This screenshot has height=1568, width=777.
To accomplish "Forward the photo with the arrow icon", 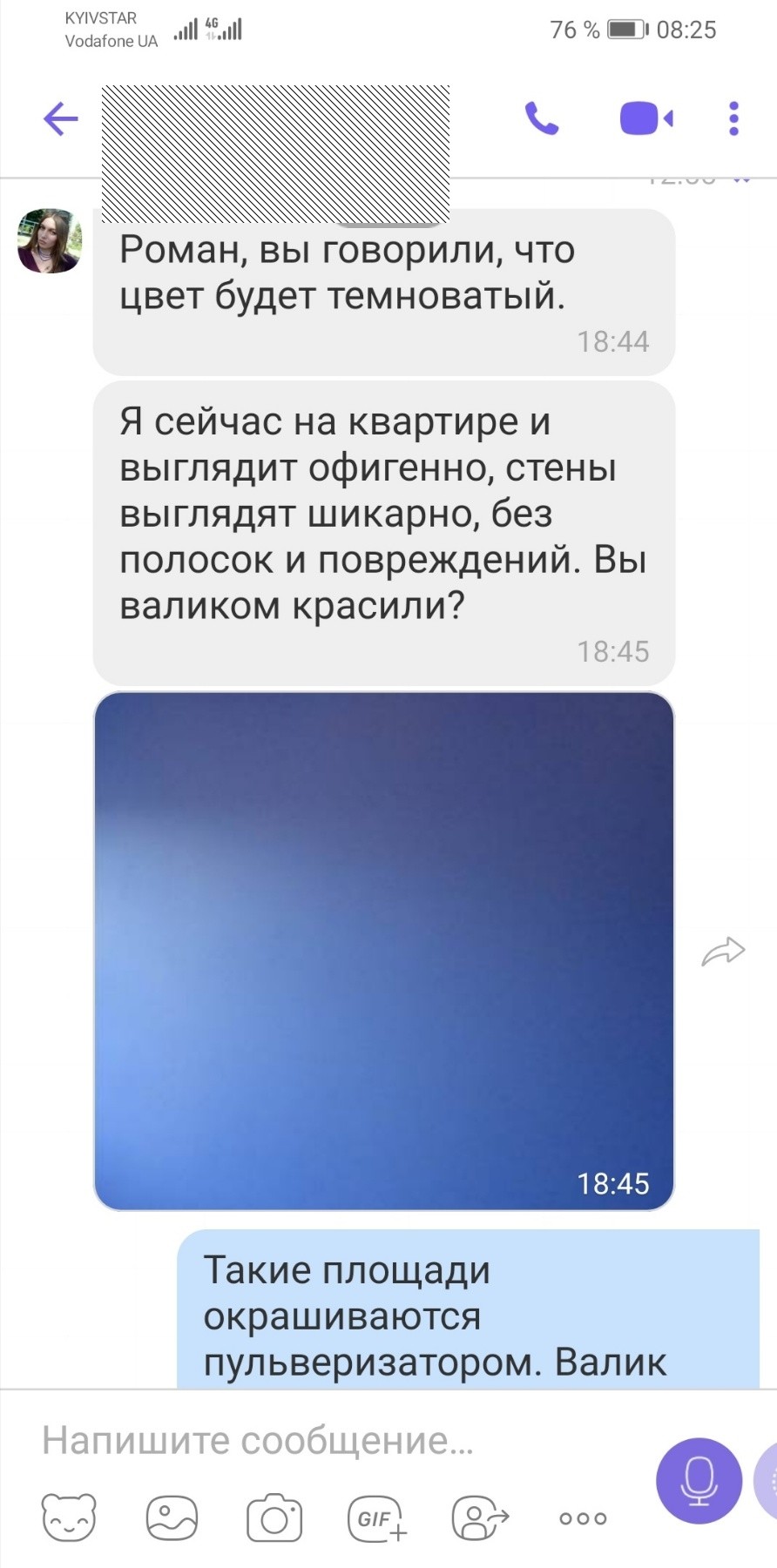I will pyautogui.click(x=723, y=952).
